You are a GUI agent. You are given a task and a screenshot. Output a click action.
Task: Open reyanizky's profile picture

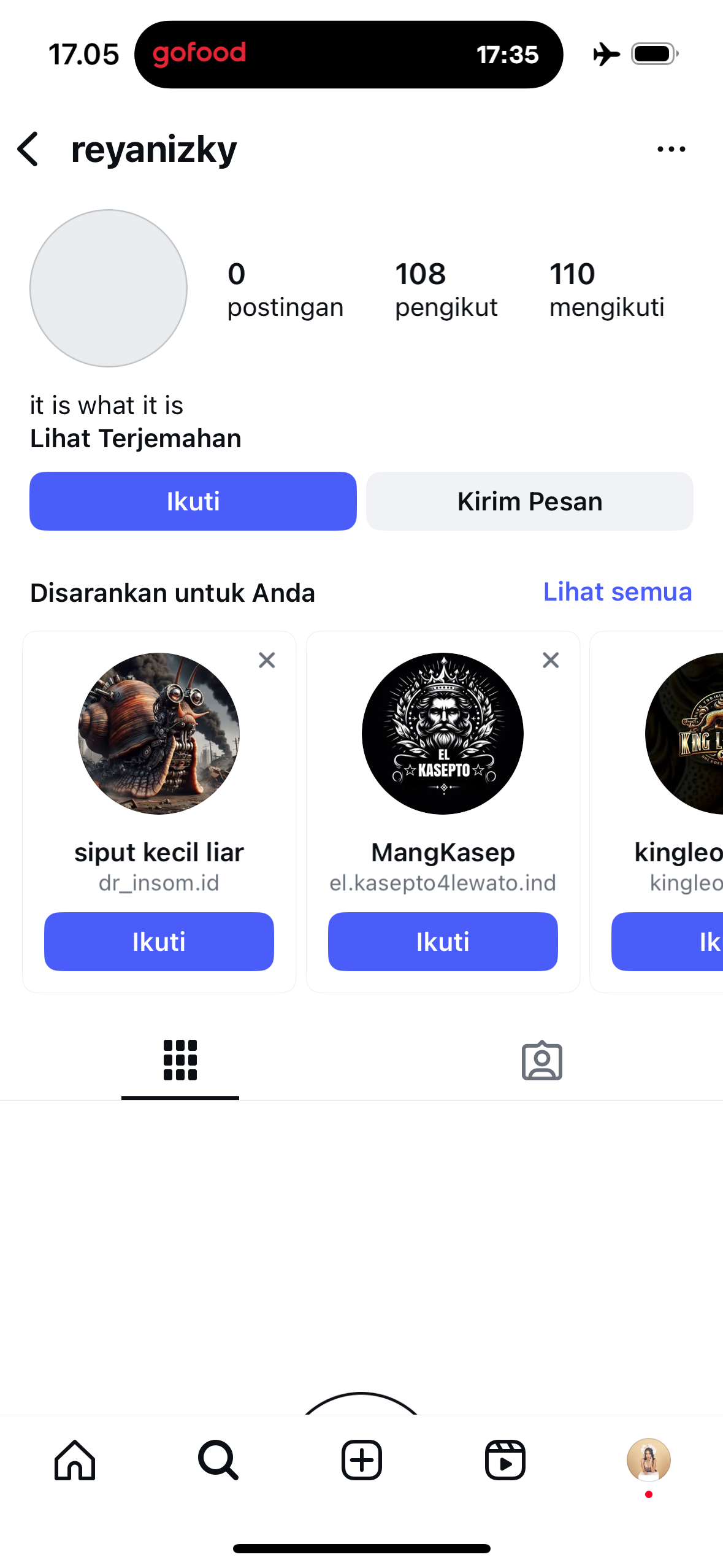[109, 288]
